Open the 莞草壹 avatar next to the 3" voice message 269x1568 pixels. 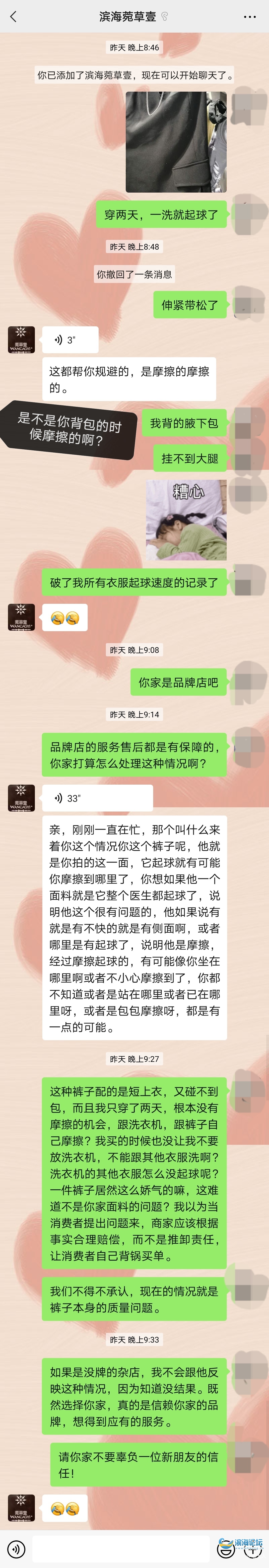tap(21, 340)
